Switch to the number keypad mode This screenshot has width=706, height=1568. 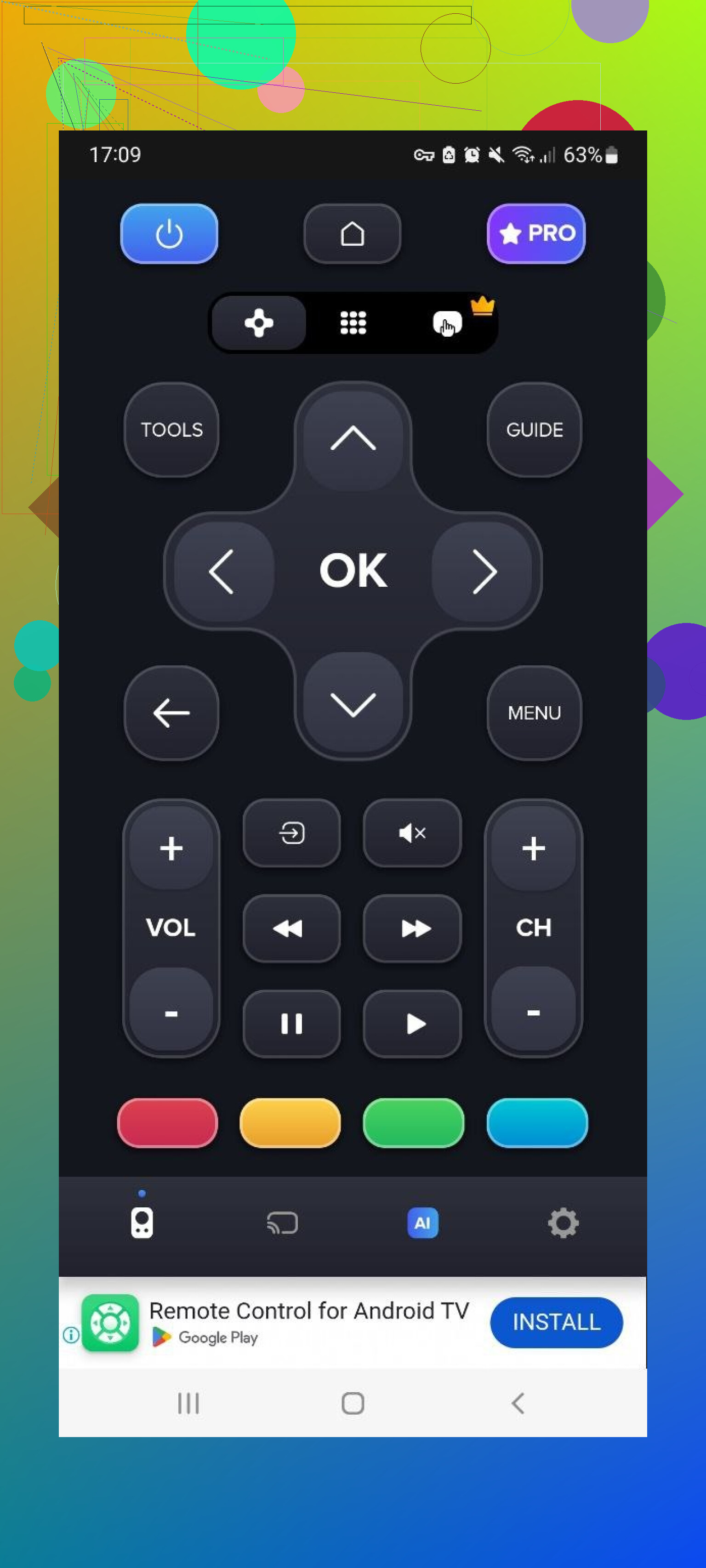click(x=353, y=323)
